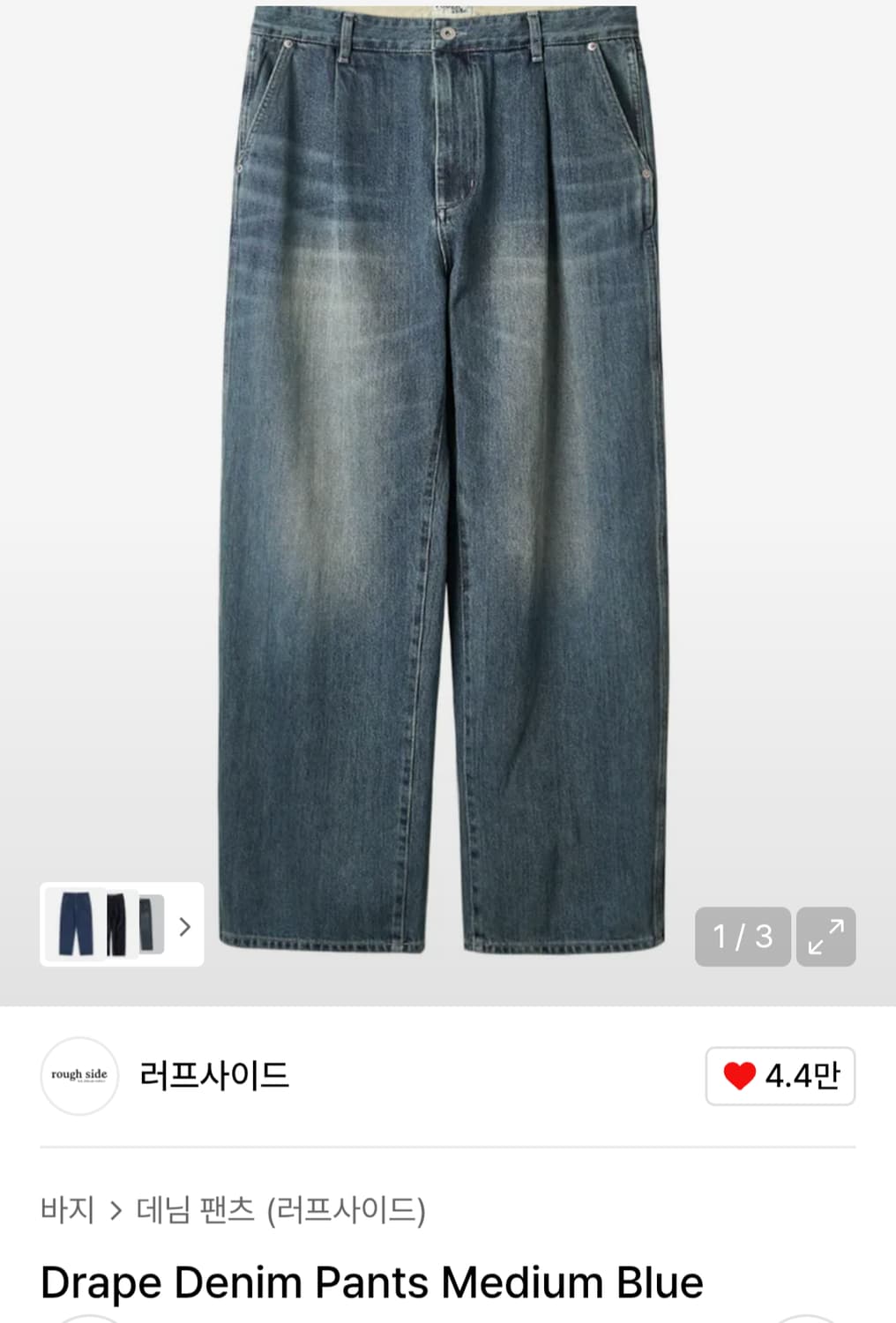Go to 바지 category in breadcrumb
896x1323 pixels.
tap(70, 1209)
